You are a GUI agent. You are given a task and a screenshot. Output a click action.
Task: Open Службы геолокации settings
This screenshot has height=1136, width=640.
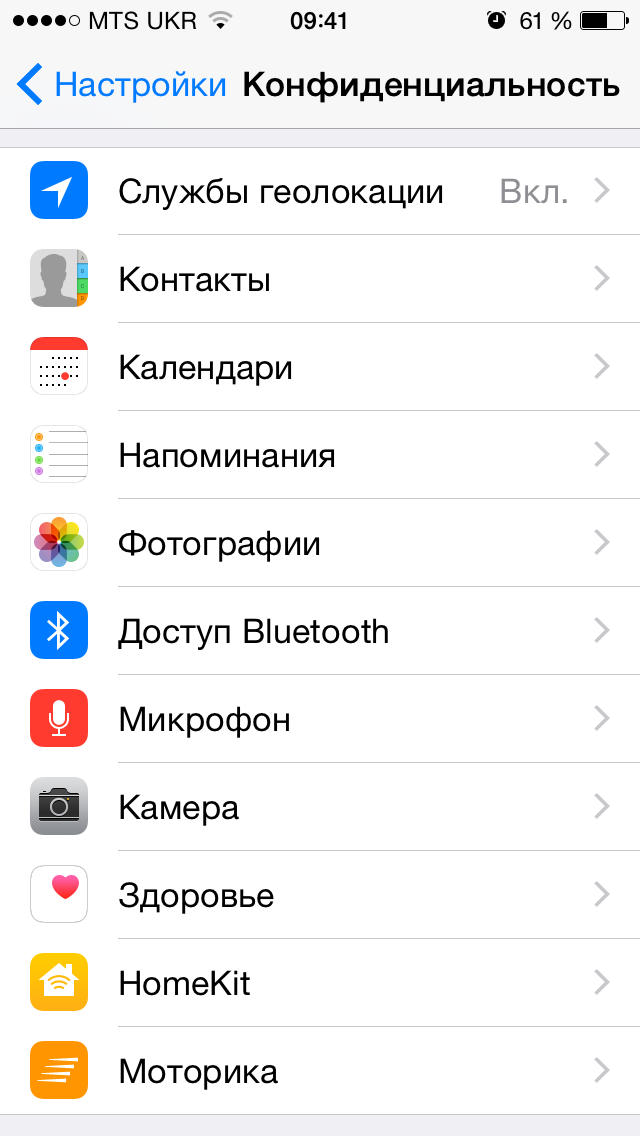coord(320,191)
